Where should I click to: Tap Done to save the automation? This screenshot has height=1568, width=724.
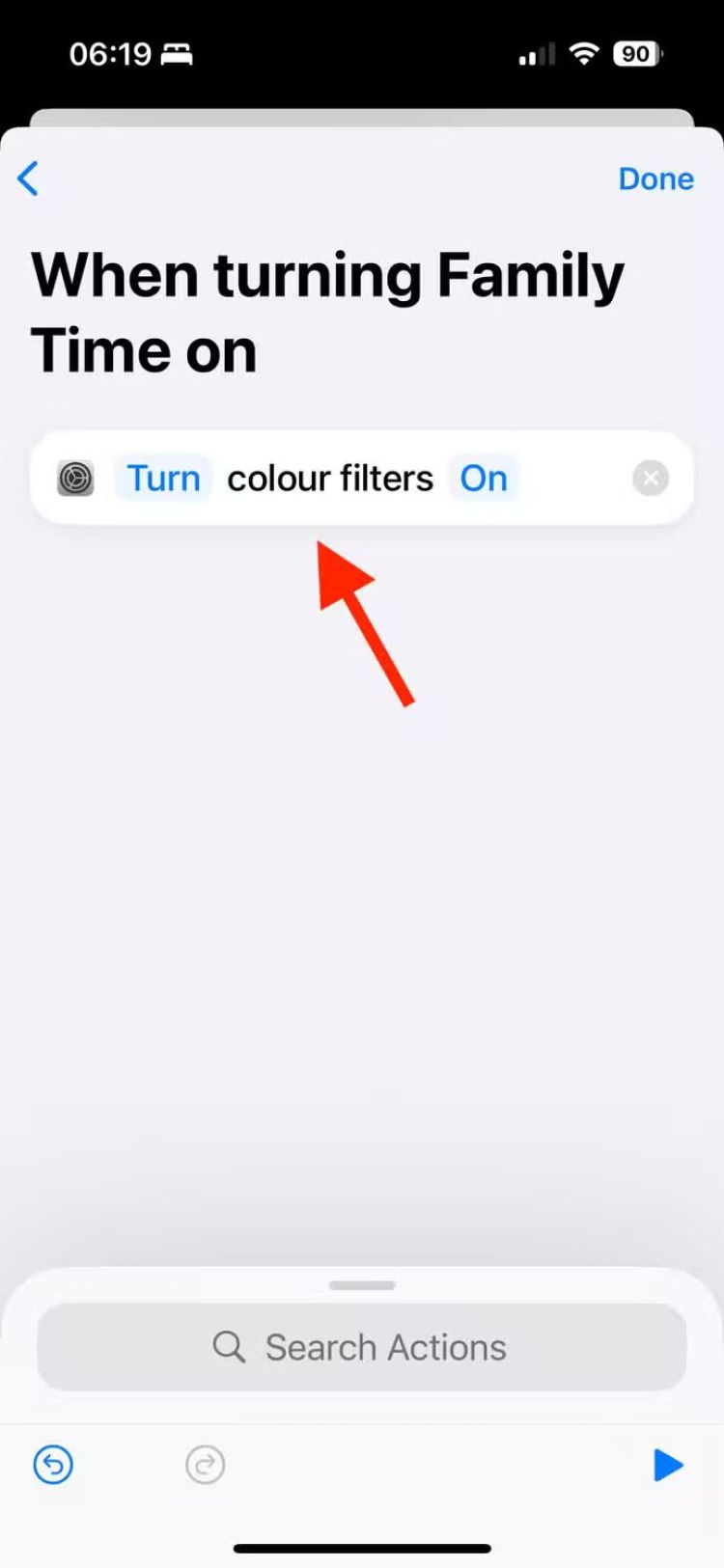coord(655,179)
